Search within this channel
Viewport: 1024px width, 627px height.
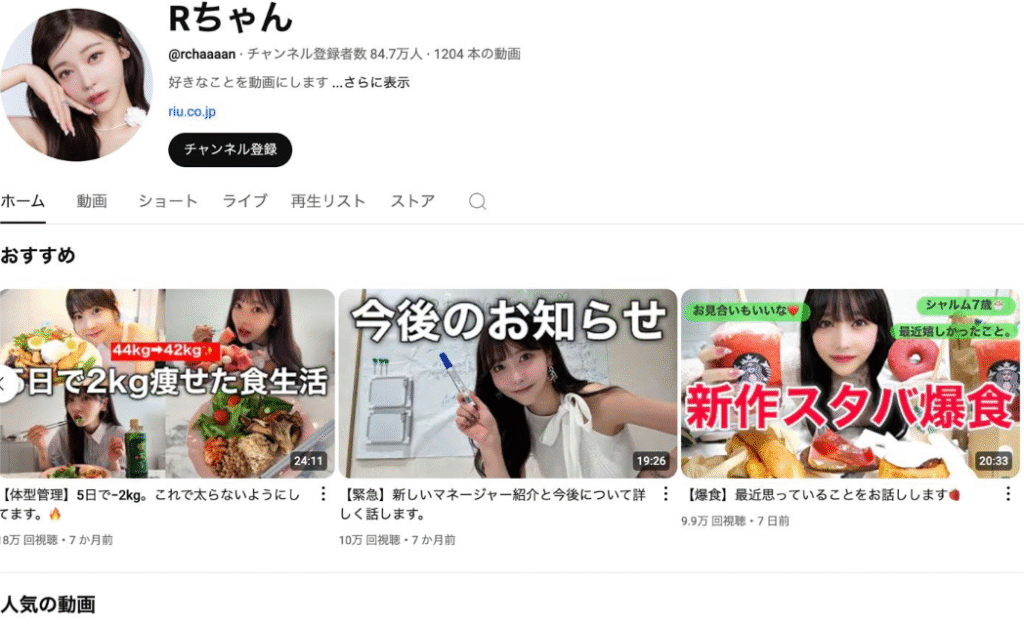click(478, 201)
